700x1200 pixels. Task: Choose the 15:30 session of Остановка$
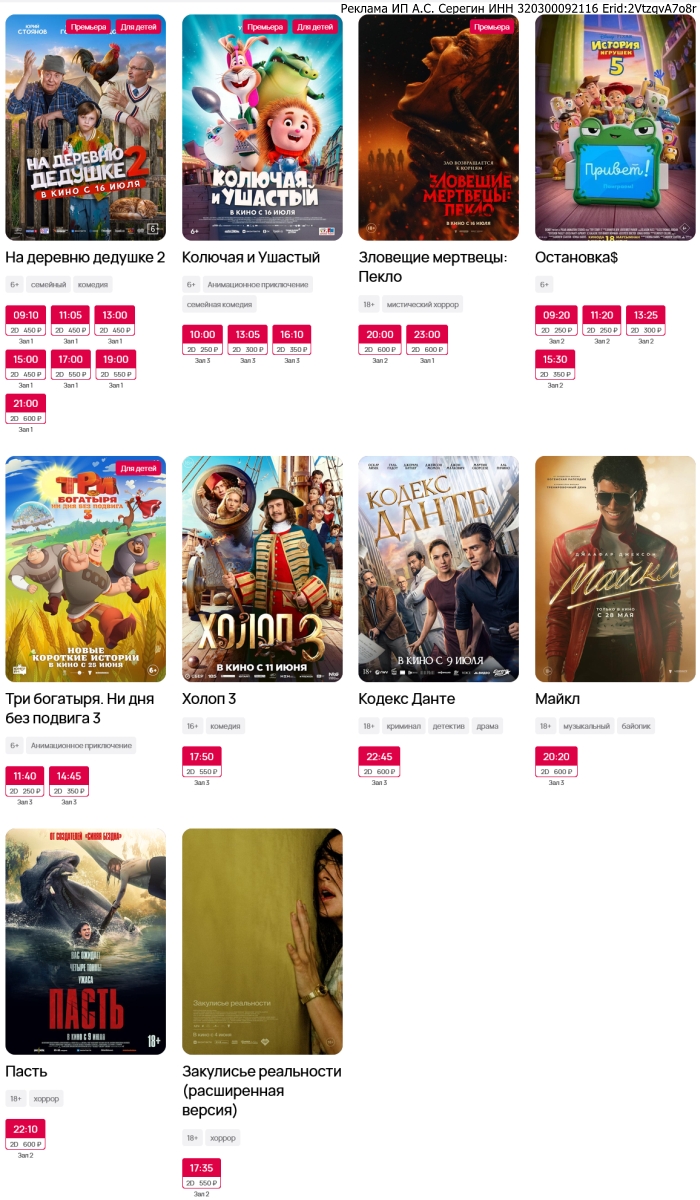point(555,366)
